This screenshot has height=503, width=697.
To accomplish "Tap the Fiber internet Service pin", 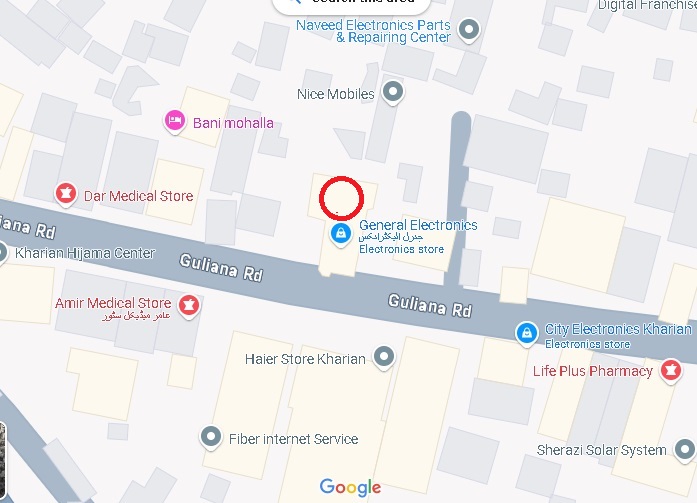I will (x=210, y=437).
